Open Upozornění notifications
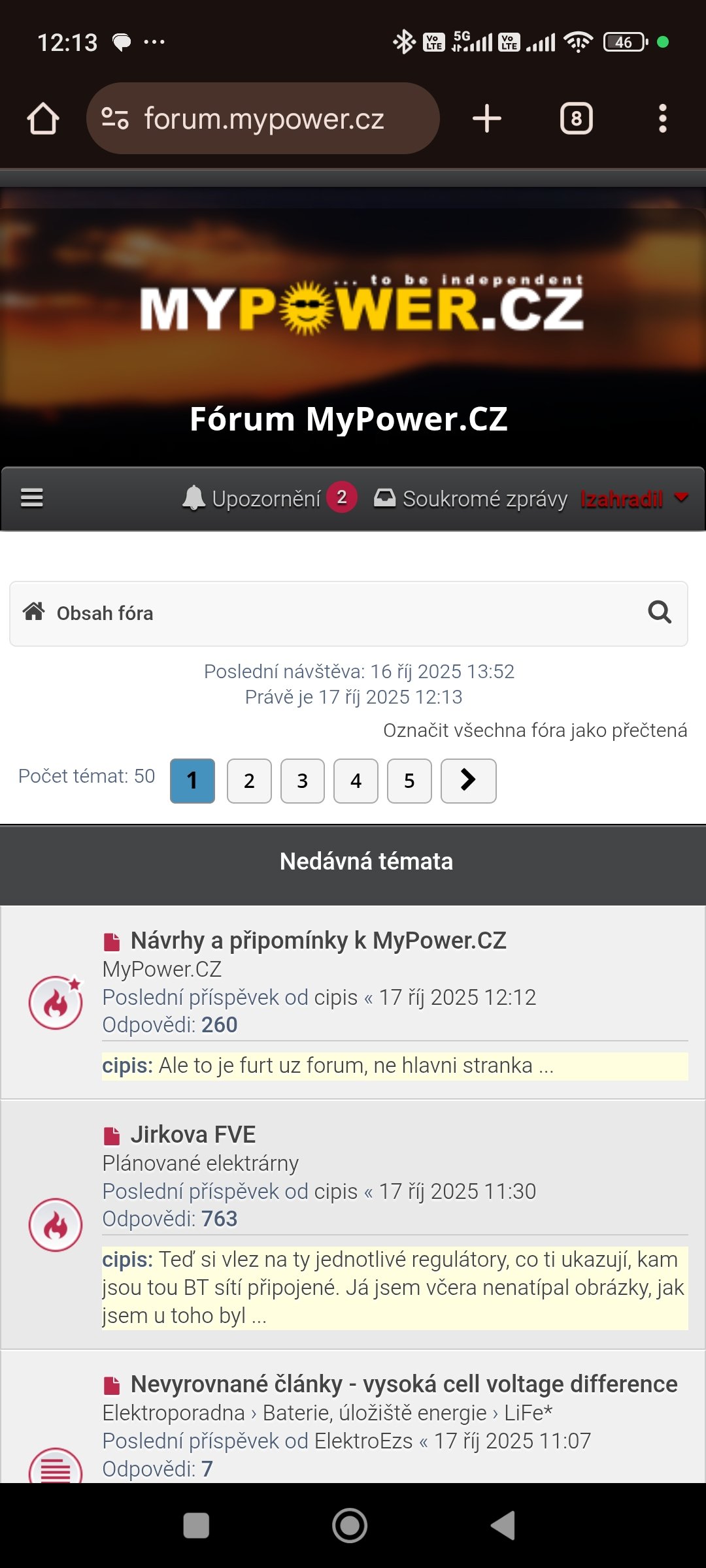 268,498
